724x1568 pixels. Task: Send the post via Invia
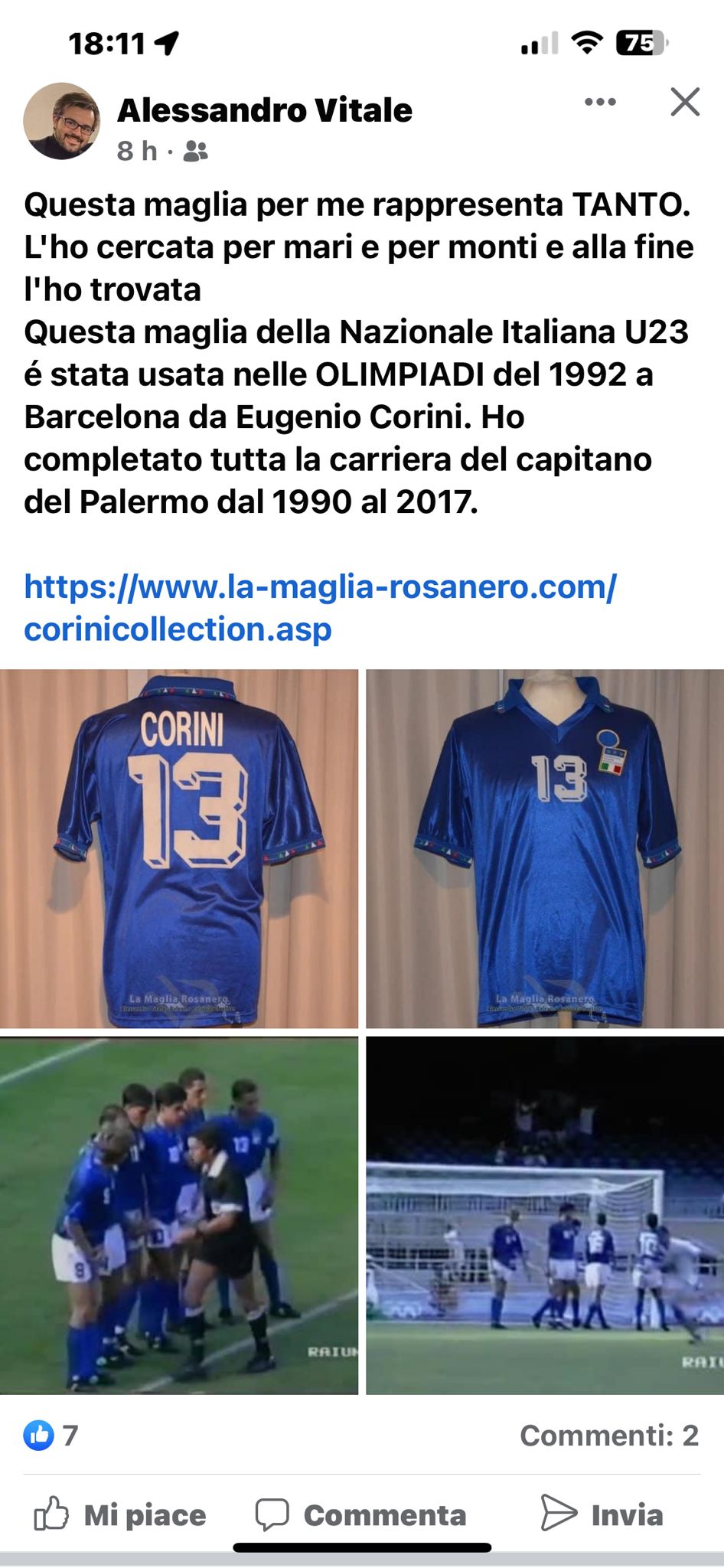coord(602,1514)
